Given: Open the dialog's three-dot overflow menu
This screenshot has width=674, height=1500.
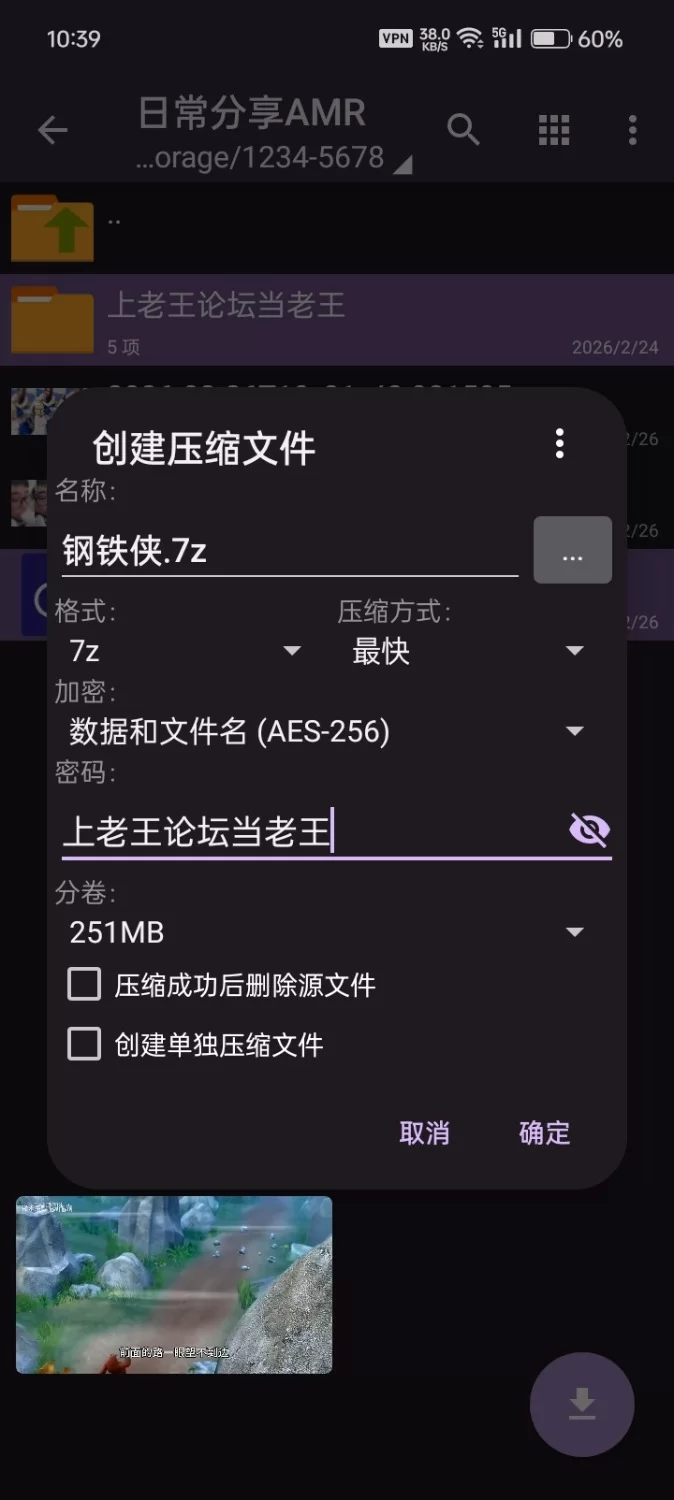Looking at the screenshot, I should click(559, 443).
